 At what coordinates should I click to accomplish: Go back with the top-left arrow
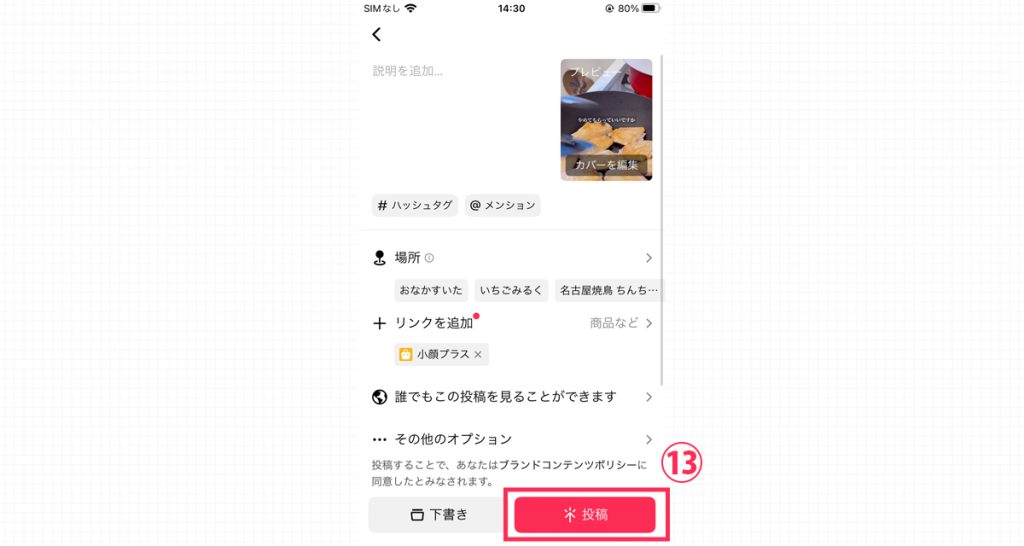(x=377, y=35)
